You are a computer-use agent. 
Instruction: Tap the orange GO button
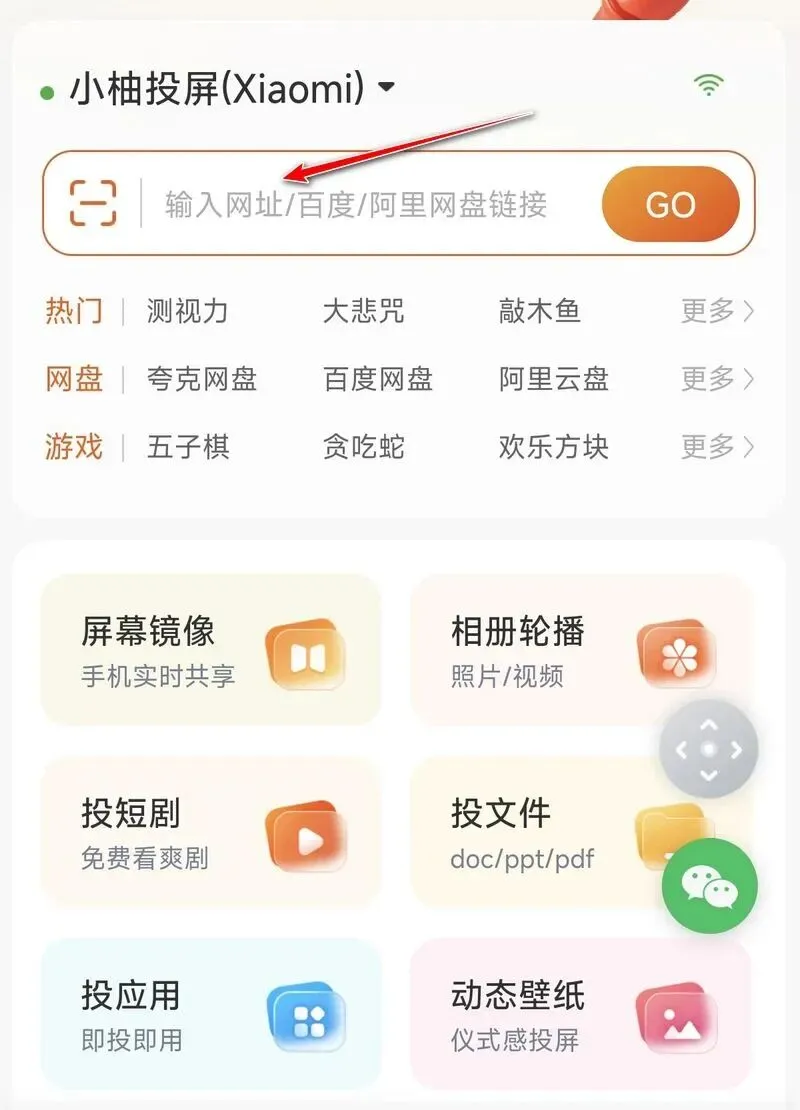[670, 204]
